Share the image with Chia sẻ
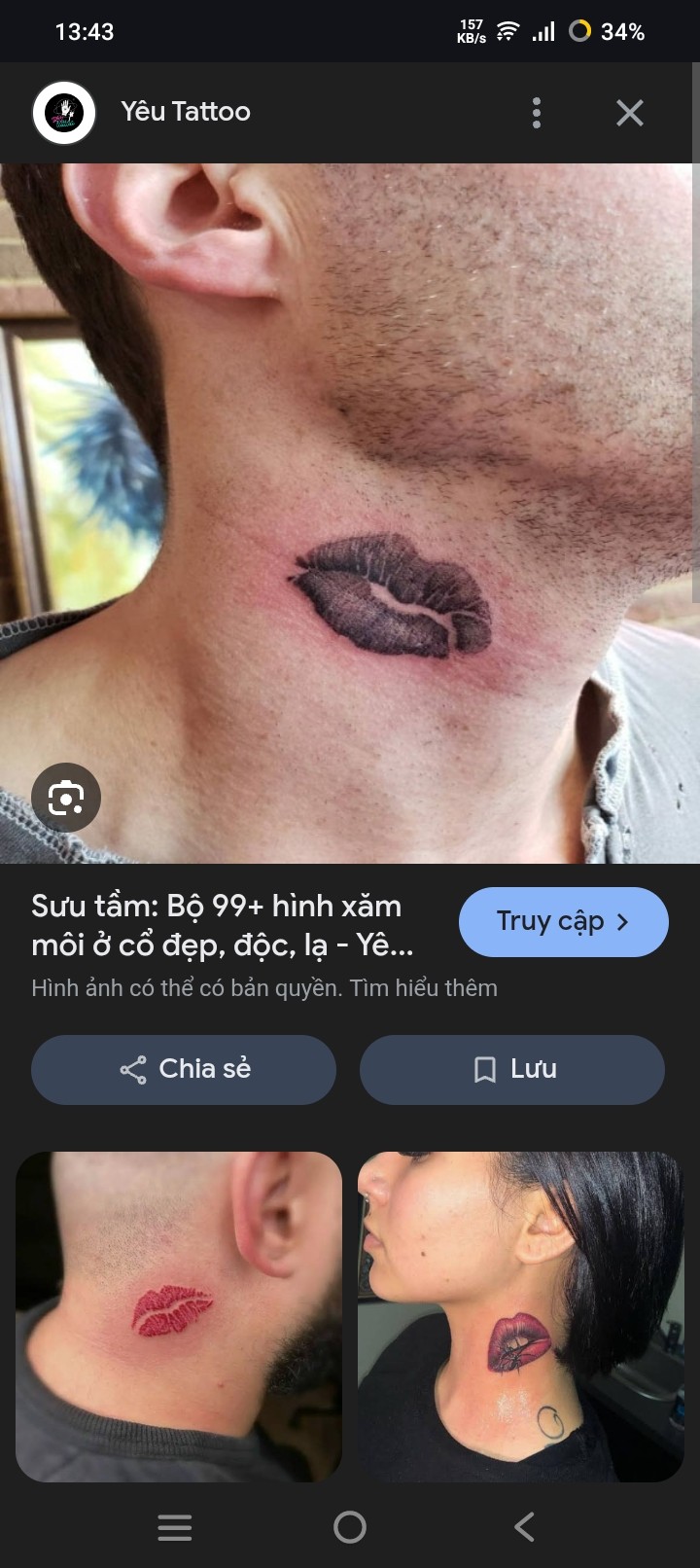 tap(184, 1069)
